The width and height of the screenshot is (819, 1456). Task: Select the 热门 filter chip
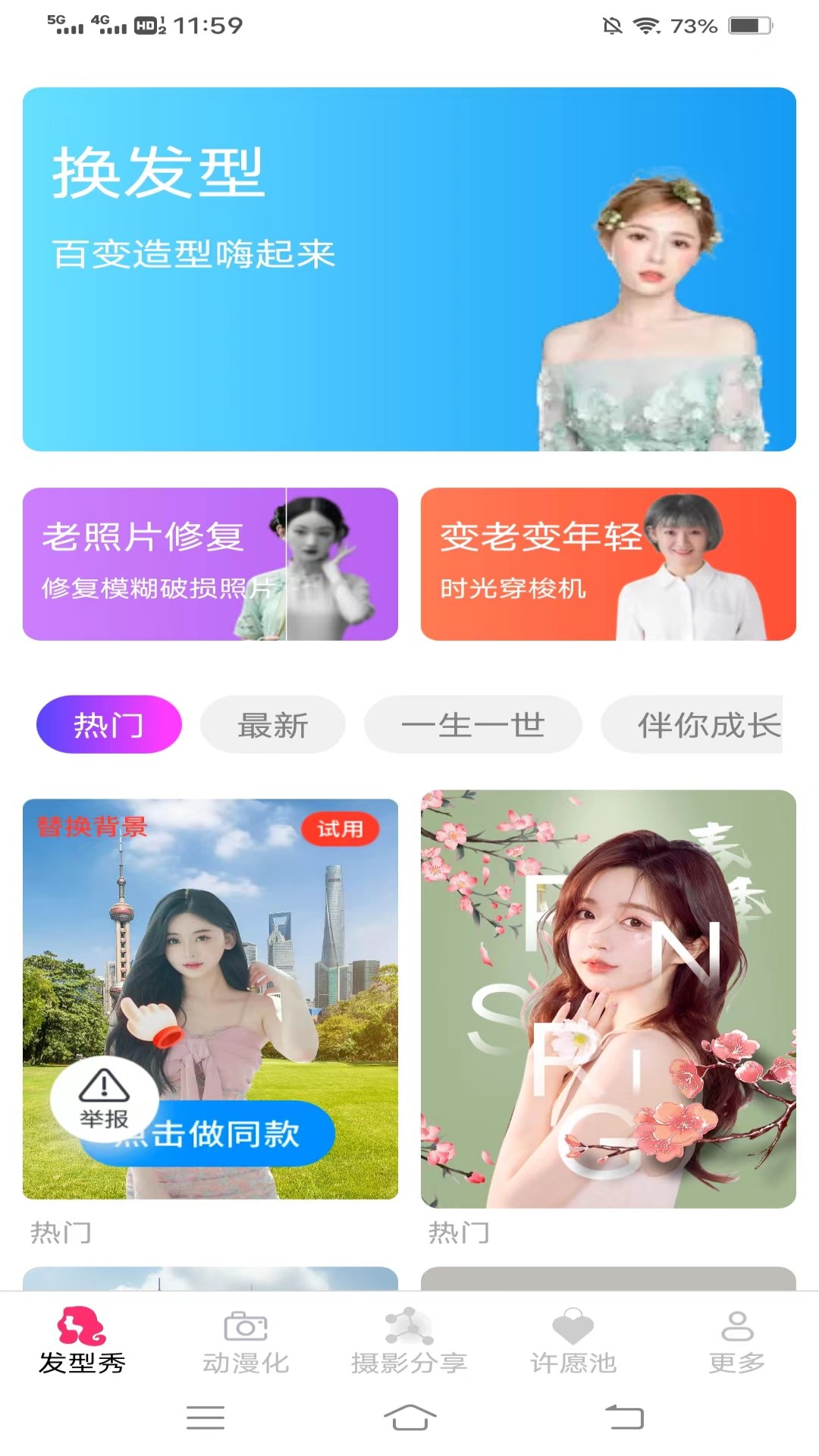click(x=109, y=725)
